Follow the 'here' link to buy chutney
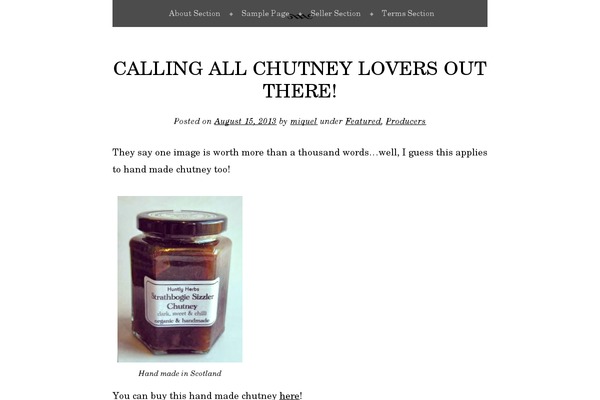This screenshot has width=600, height=400. pyautogui.click(x=289, y=396)
